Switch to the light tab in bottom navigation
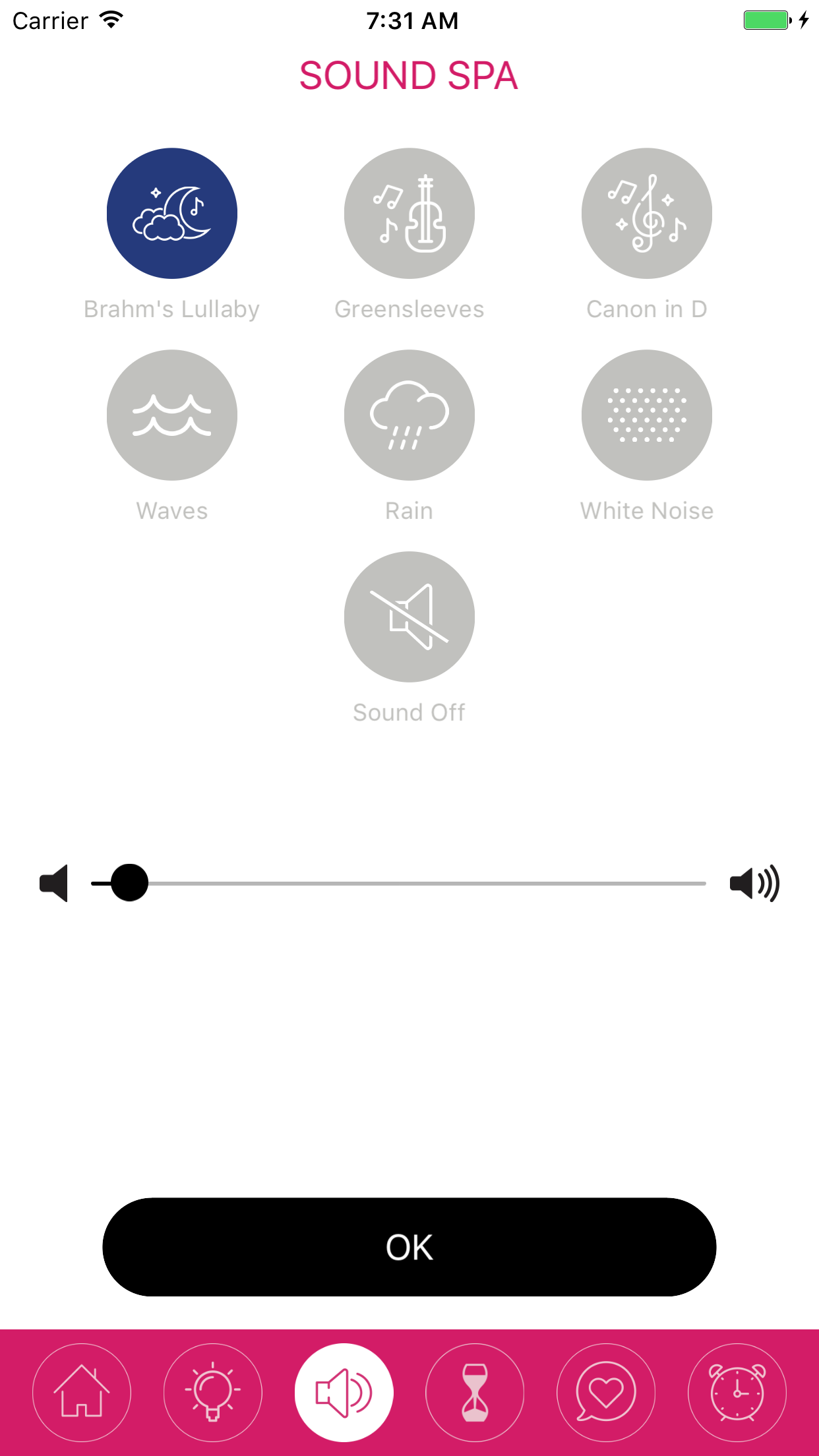This screenshot has width=819, height=1456. 213,1393
